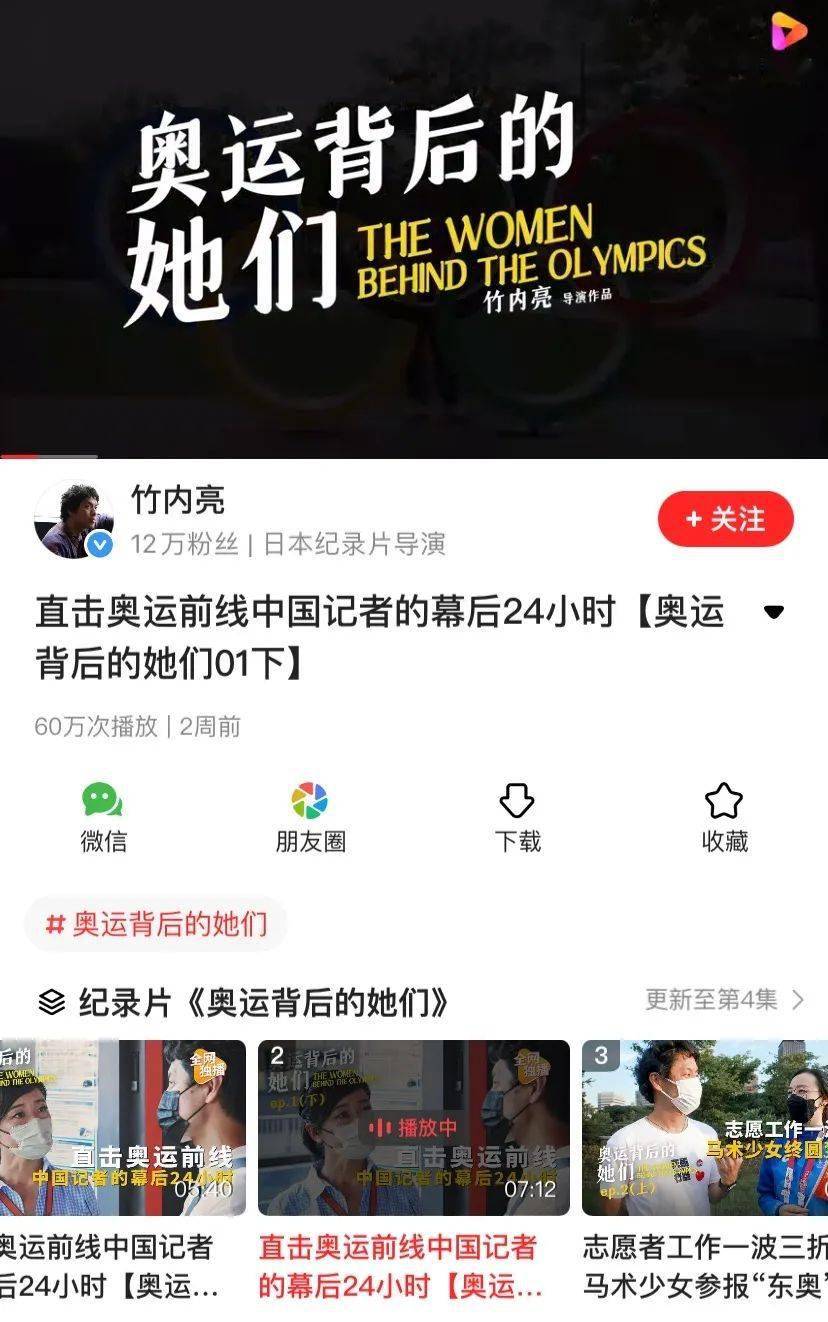This screenshot has height=1322, width=828.
Task: Share the video to 朋友圈
Action: point(310,817)
